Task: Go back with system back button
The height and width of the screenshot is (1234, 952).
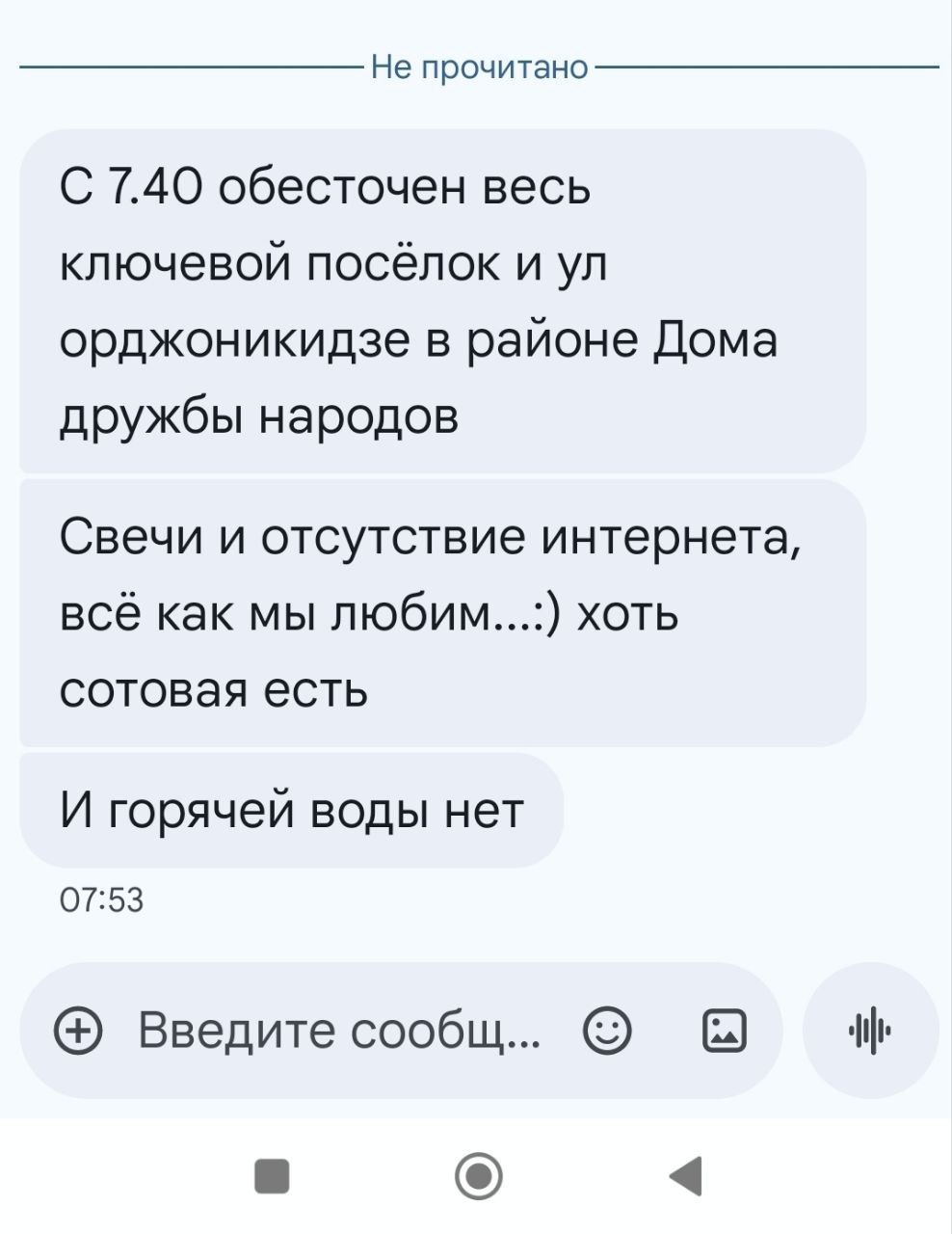Action: [685, 1175]
